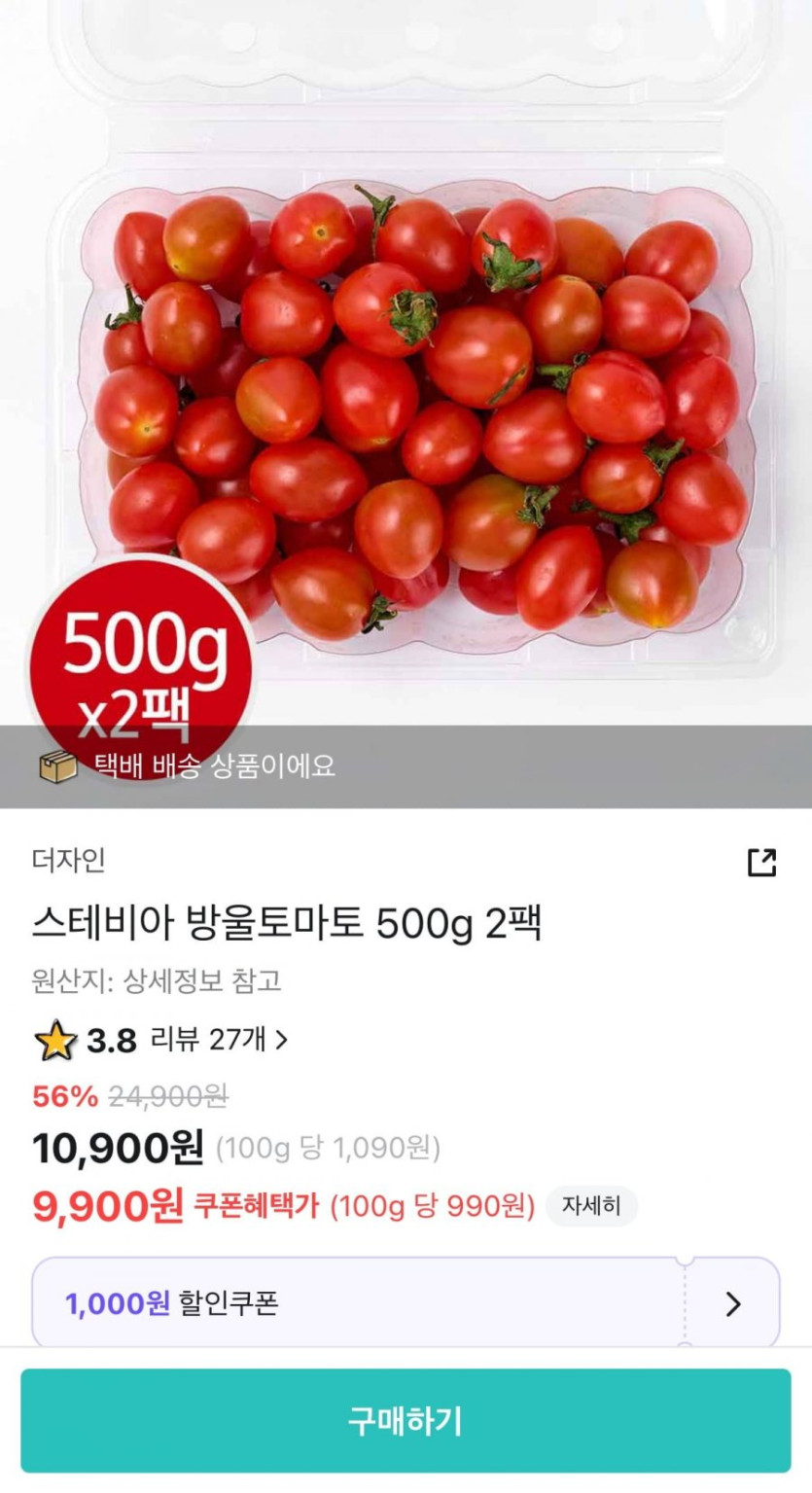Open the 더자인 seller name
The height and width of the screenshot is (1493, 812).
(68, 861)
